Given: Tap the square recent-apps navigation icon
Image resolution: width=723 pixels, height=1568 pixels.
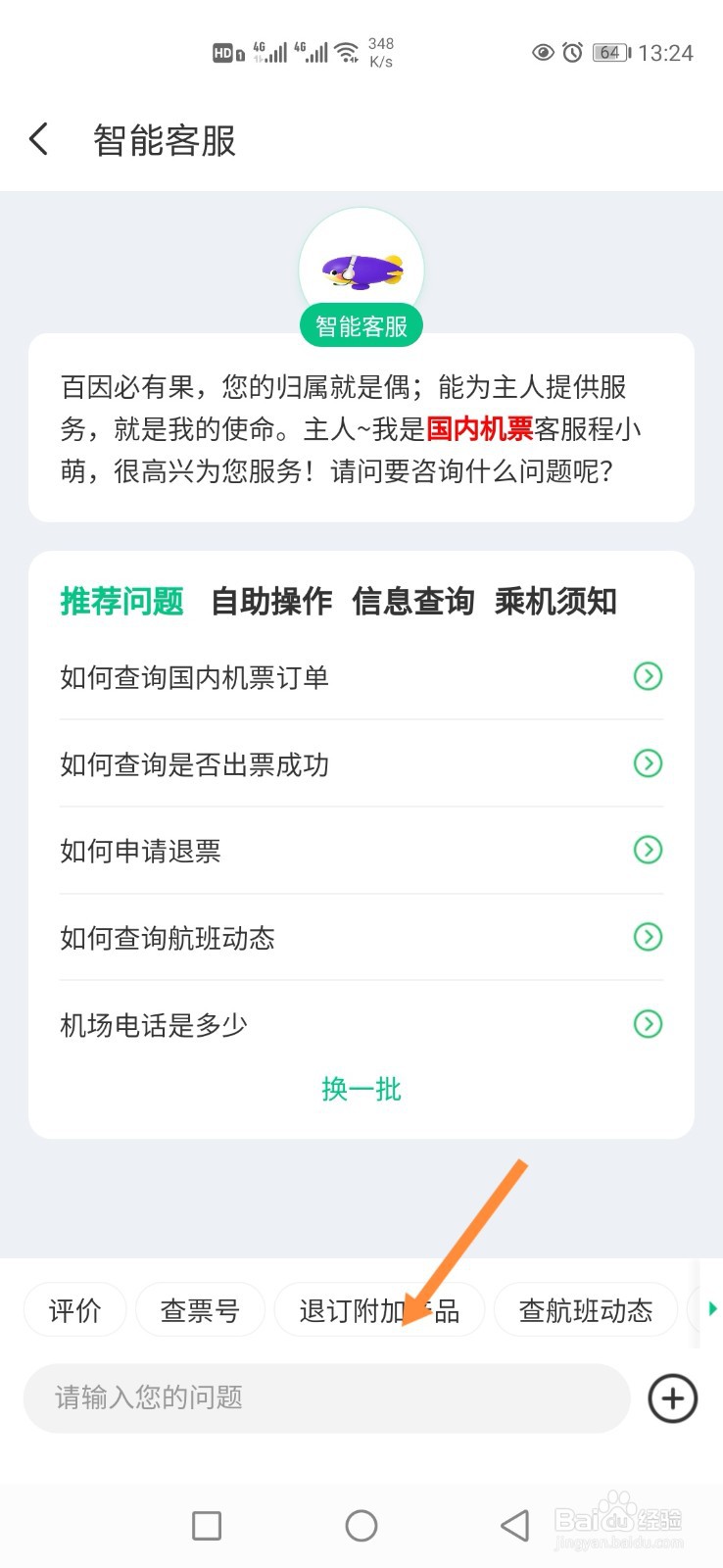Looking at the screenshot, I should coord(206,1525).
